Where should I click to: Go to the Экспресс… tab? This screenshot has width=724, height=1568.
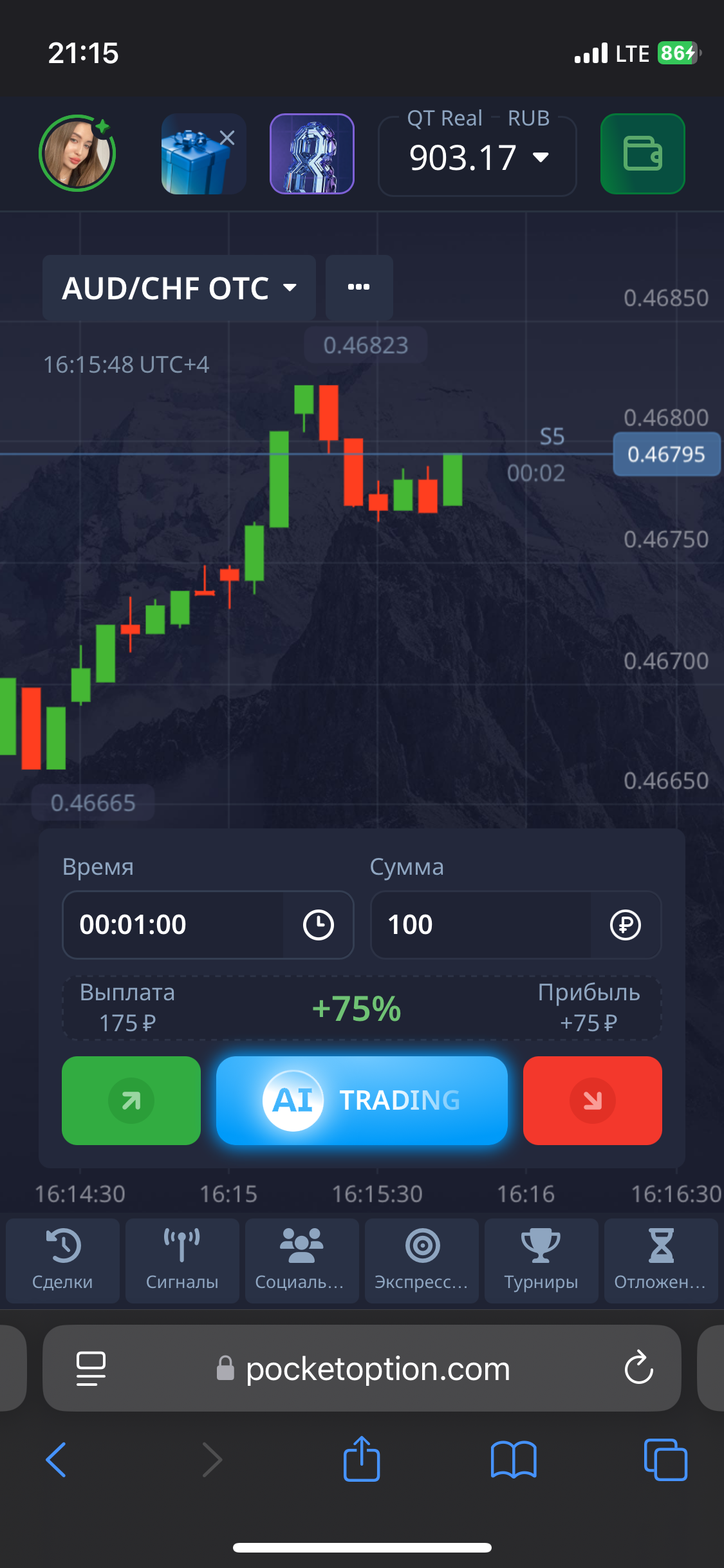(422, 1260)
